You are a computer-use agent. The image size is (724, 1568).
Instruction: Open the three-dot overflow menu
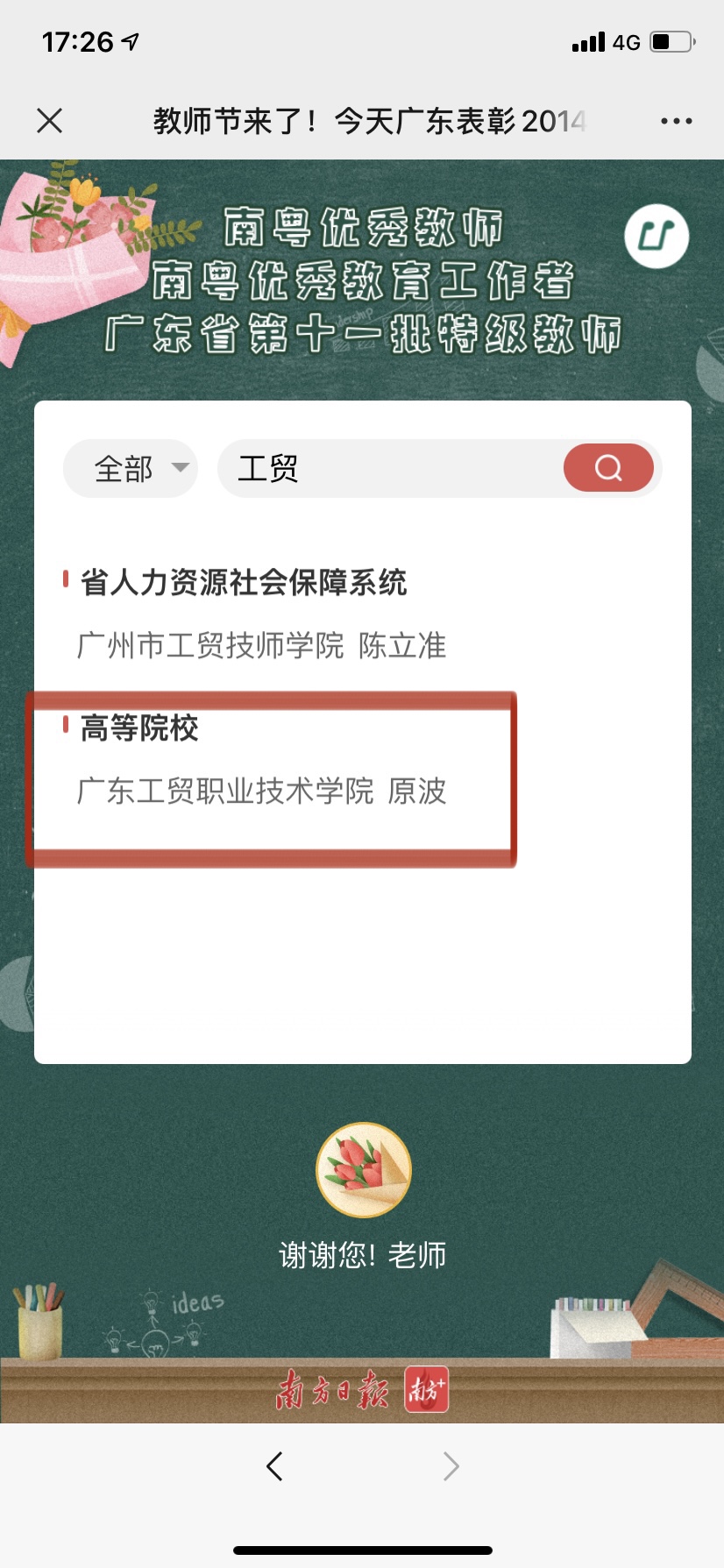point(676,121)
